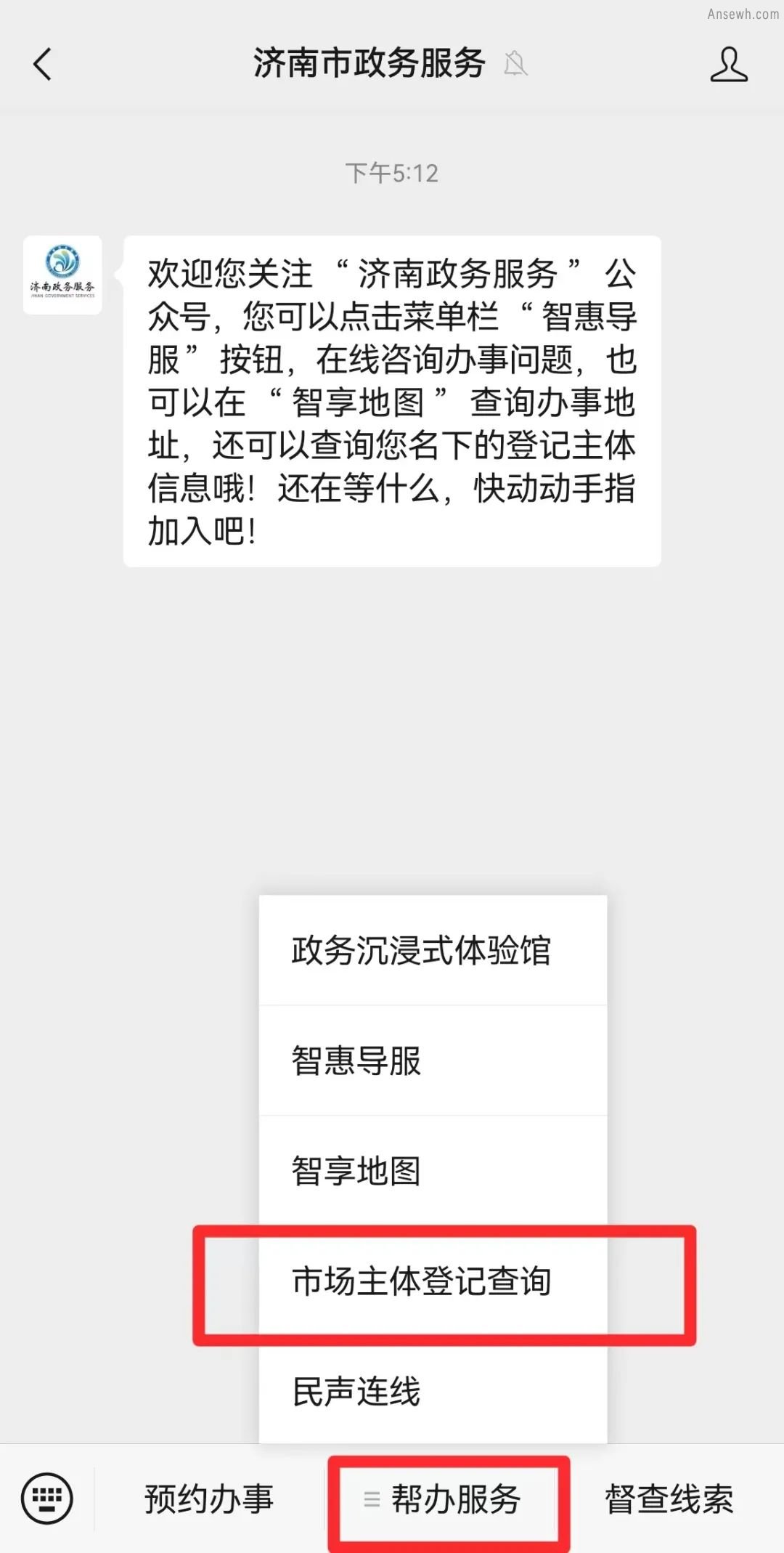Go back from 济南市政务服务 chat
784x1553 pixels.
pyautogui.click(x=43, y=64)
